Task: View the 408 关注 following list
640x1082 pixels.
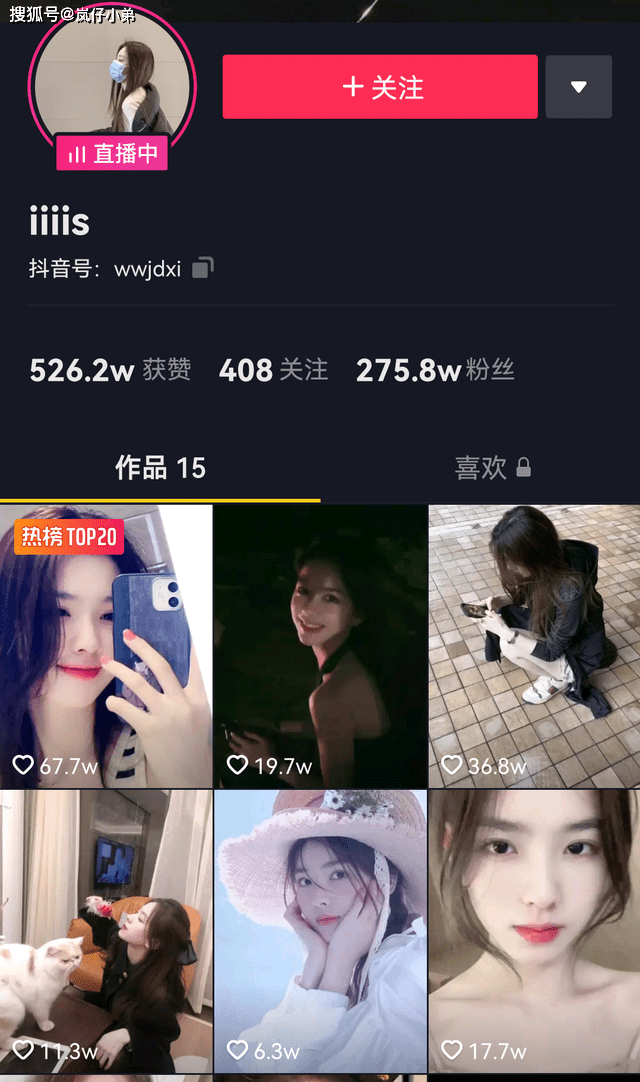Action: pos(273,370)
